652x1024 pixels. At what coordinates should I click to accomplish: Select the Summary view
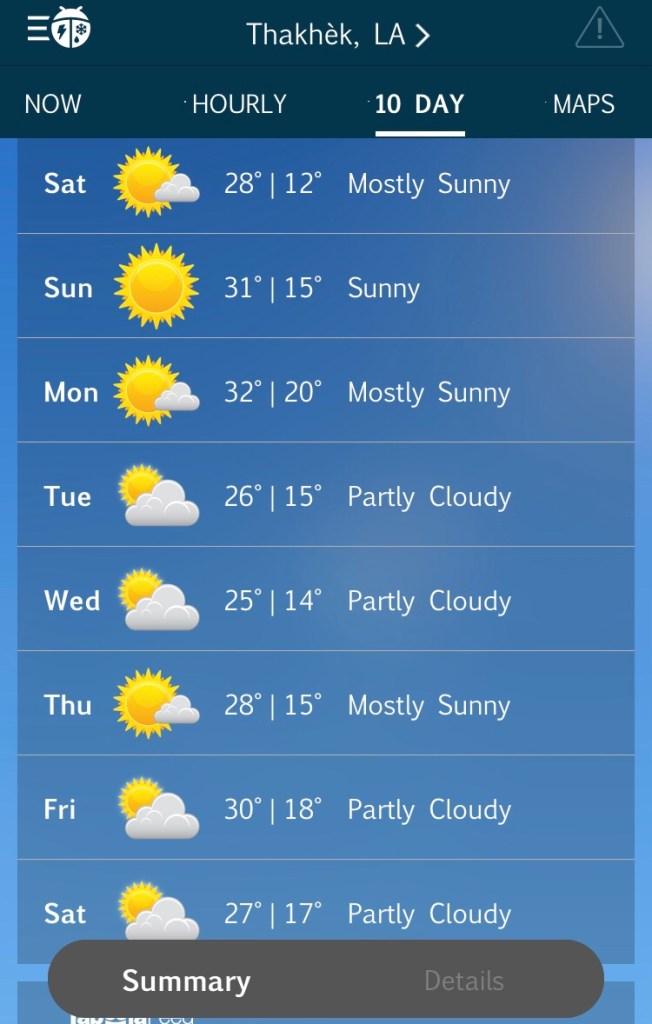coord(186,981)
